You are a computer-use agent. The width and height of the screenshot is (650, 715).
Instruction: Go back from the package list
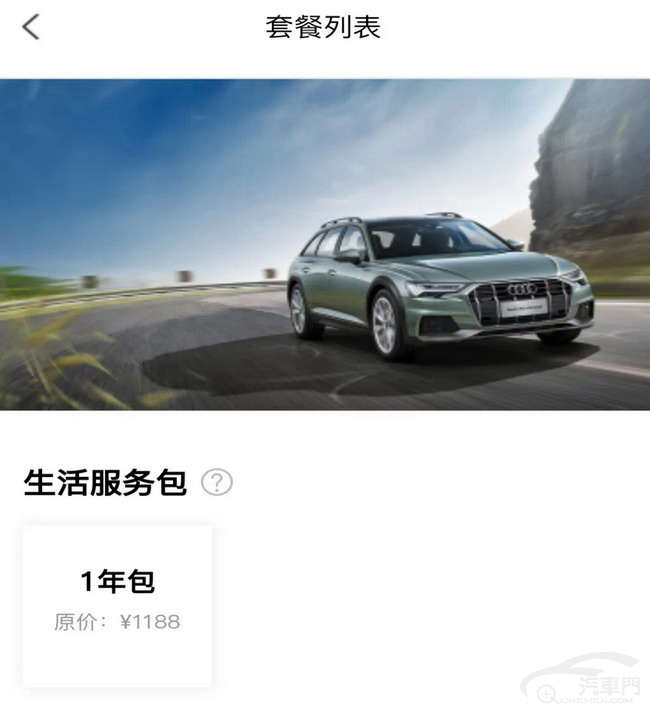(31, 27)
